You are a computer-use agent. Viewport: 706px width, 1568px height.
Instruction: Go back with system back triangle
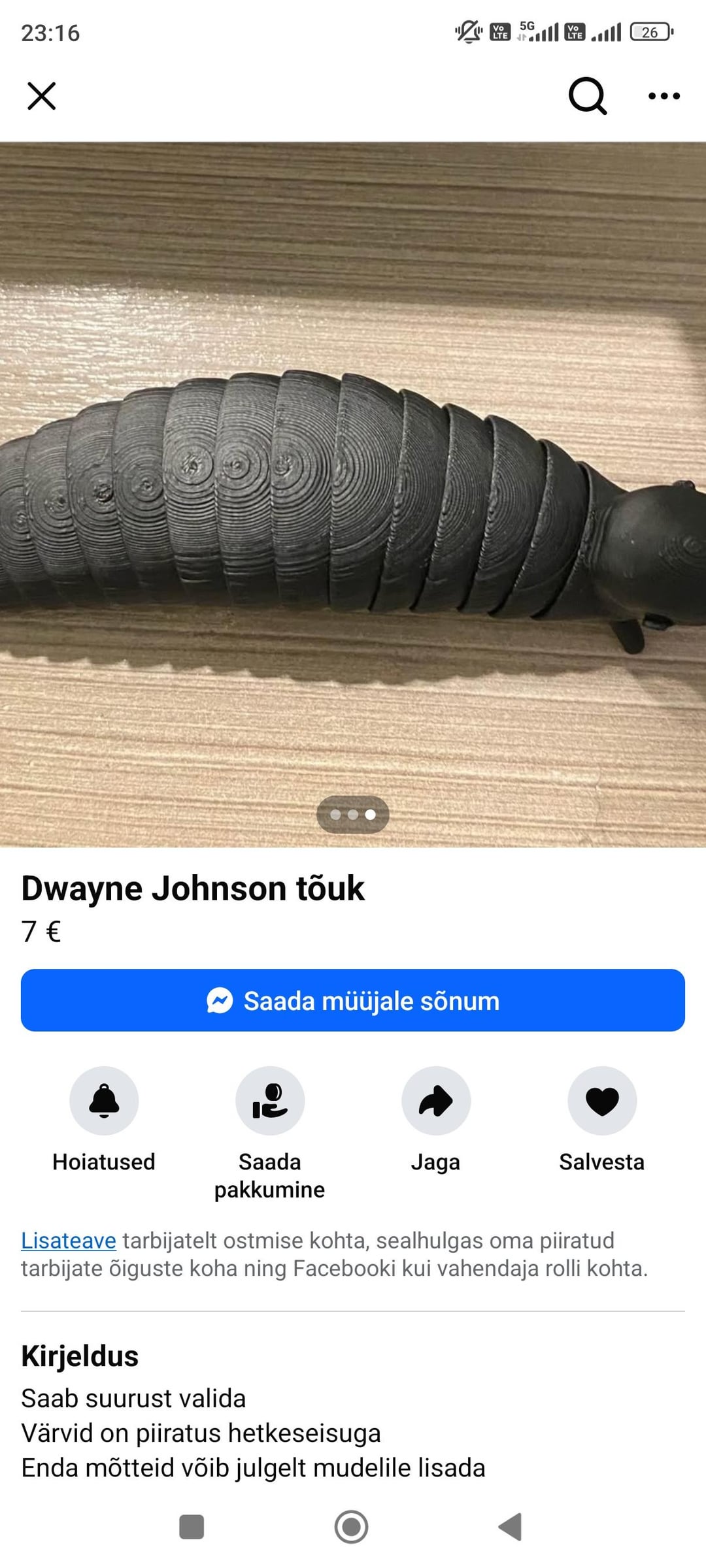point(511,1527)
